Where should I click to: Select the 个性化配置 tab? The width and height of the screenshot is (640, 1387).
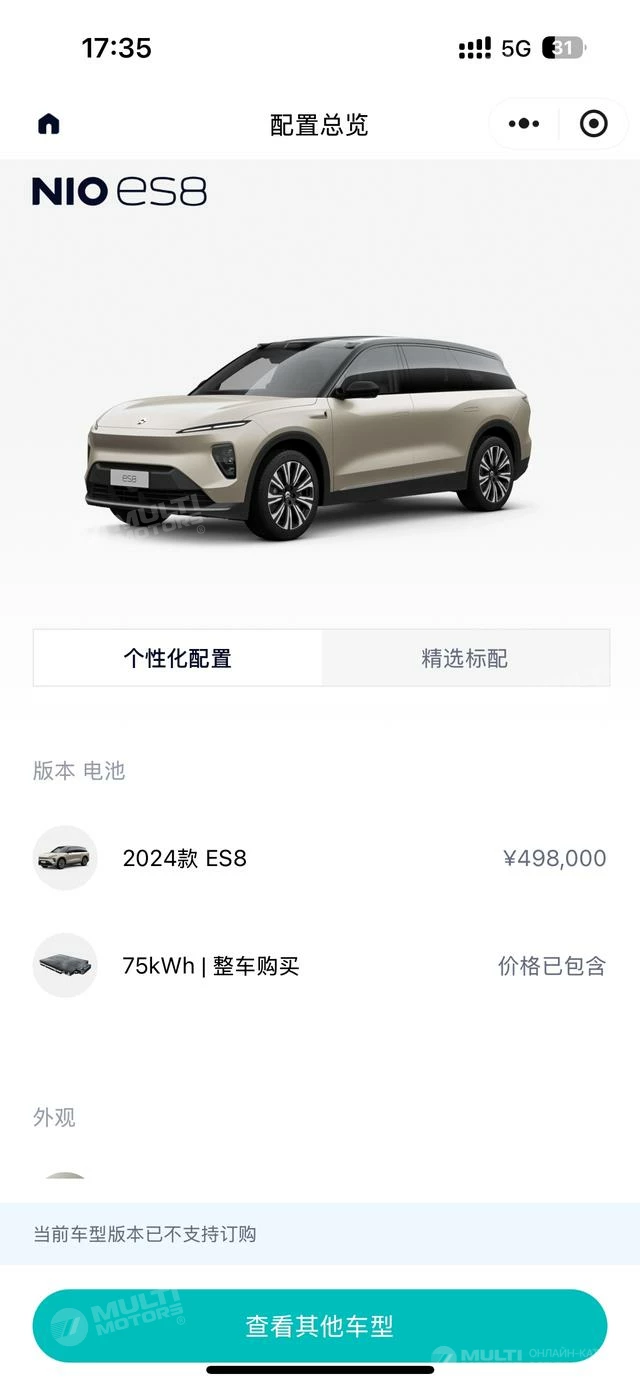[178, 658]
